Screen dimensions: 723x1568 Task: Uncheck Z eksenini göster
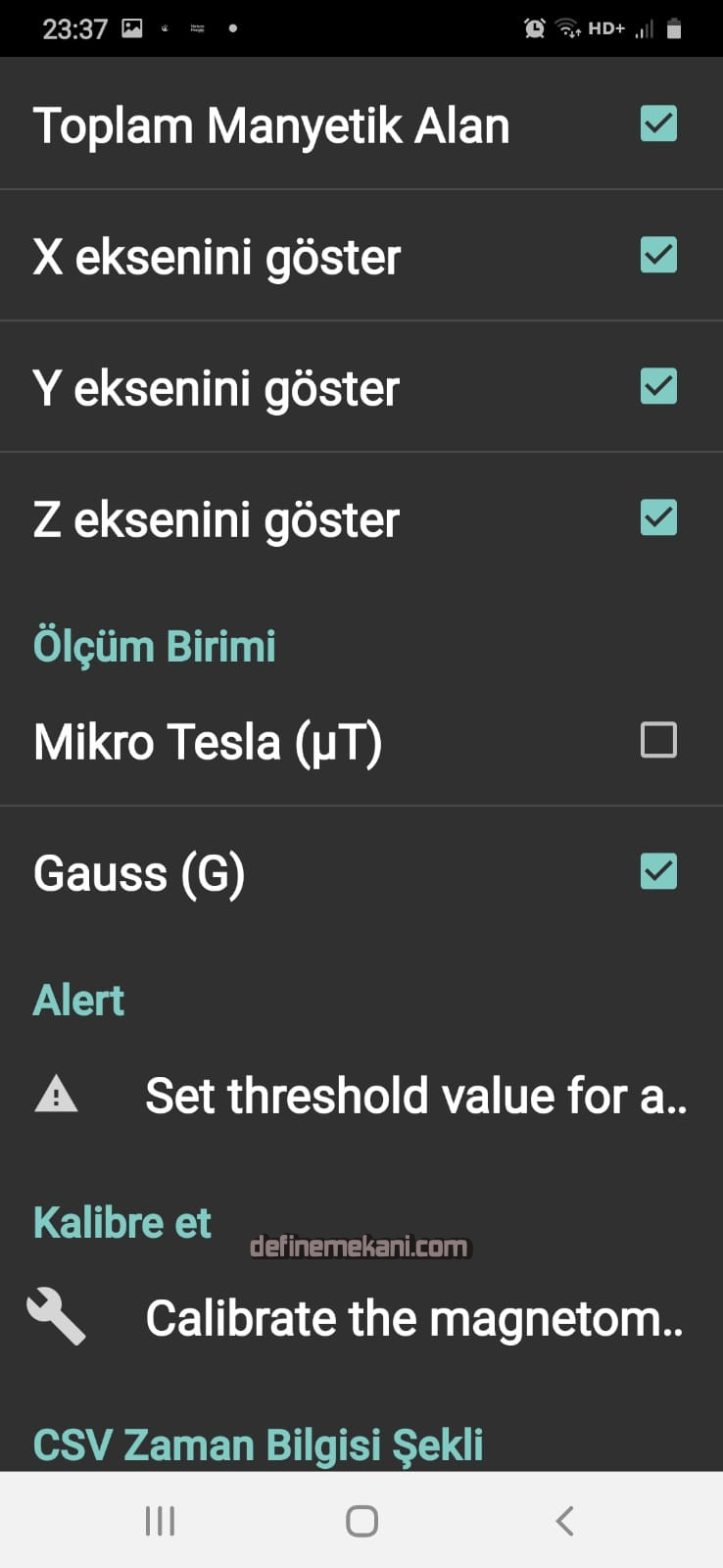click(x=658, y=517)
